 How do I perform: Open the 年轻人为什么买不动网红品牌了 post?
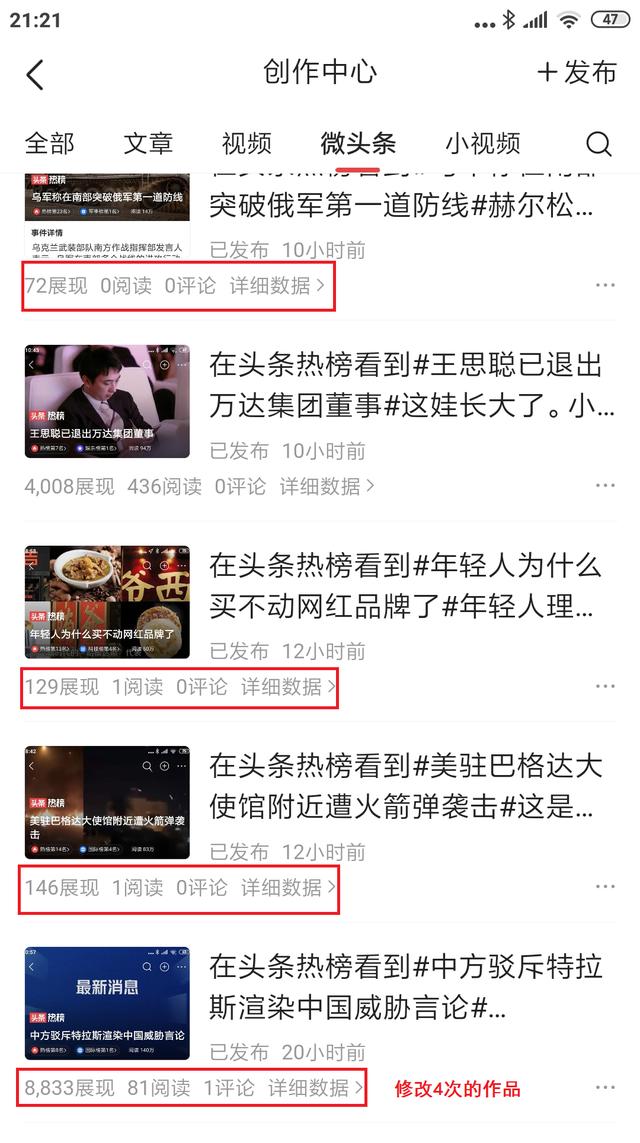tap(405, 585)
